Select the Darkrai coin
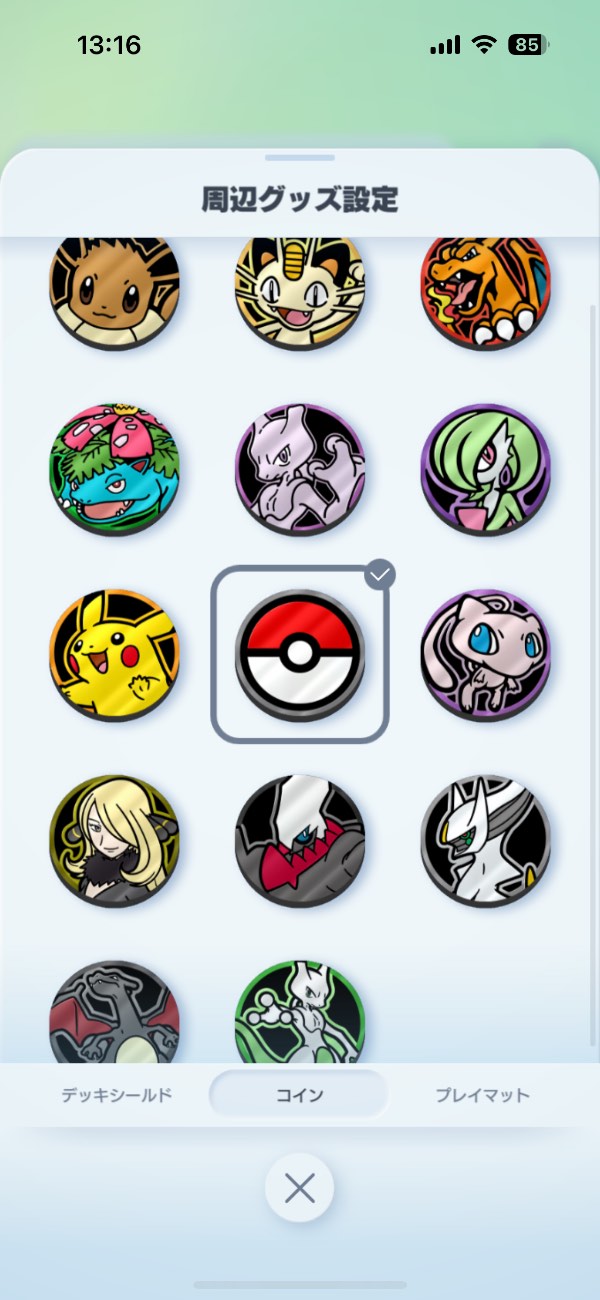This screenshot has width=600, height=1300. [x=300, y=840]
